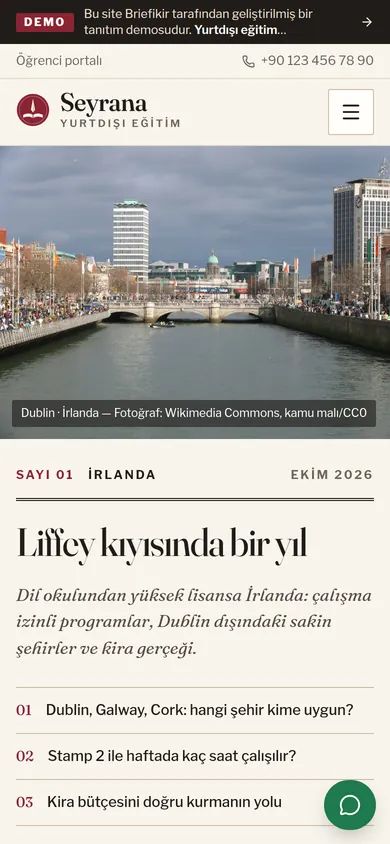The height and width of the screenshot is (844, 390).
Task: Open article 01 about Dublin, Galway, Cork
Action: (x=195, y=711)
